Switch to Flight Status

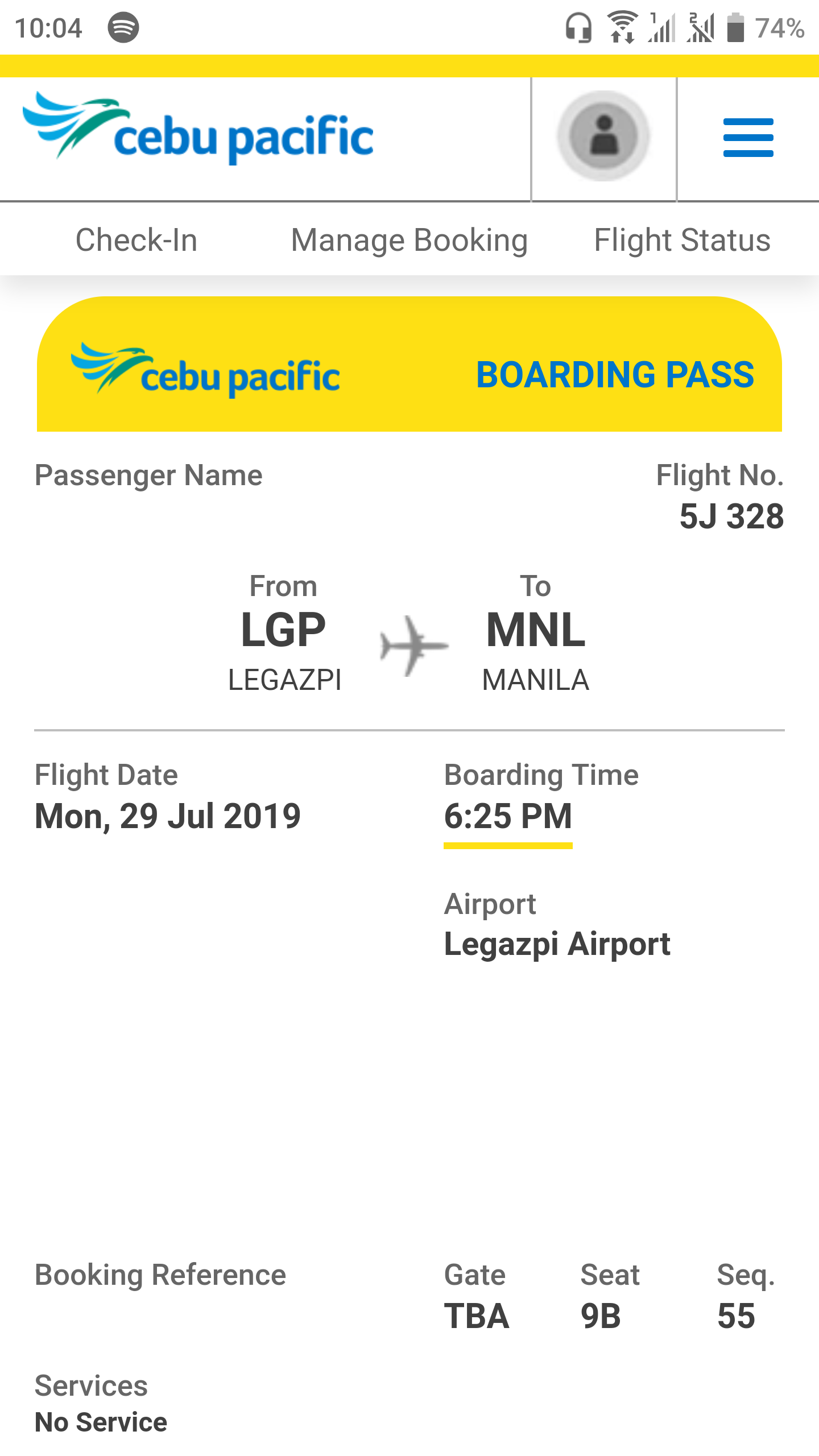pyautogui.click(x=682, y=240)
